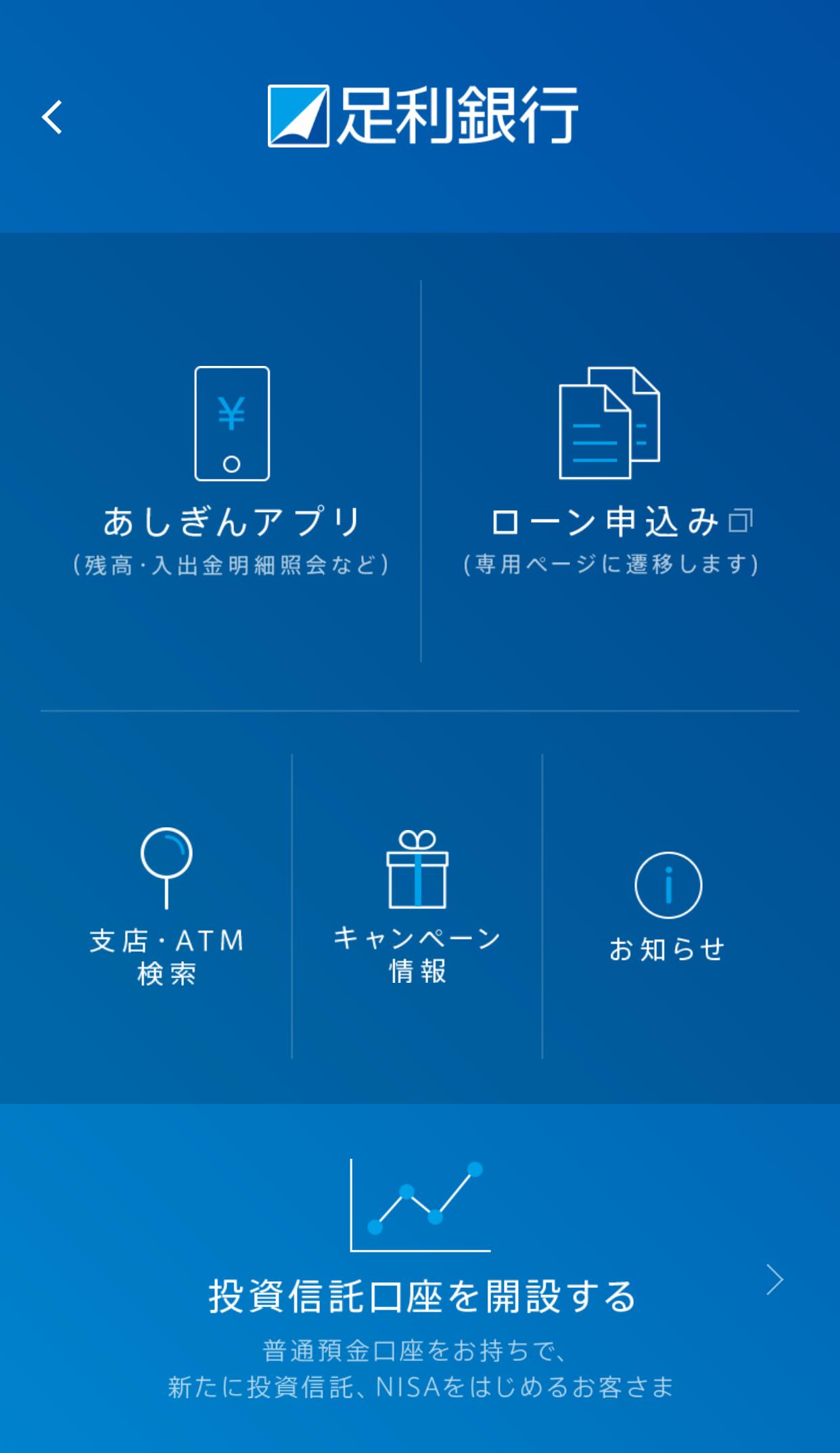The height and width of the screenshot is (1453, 840).
Task: Search for 支店・ATM locations
Action: tap(166, 906)
